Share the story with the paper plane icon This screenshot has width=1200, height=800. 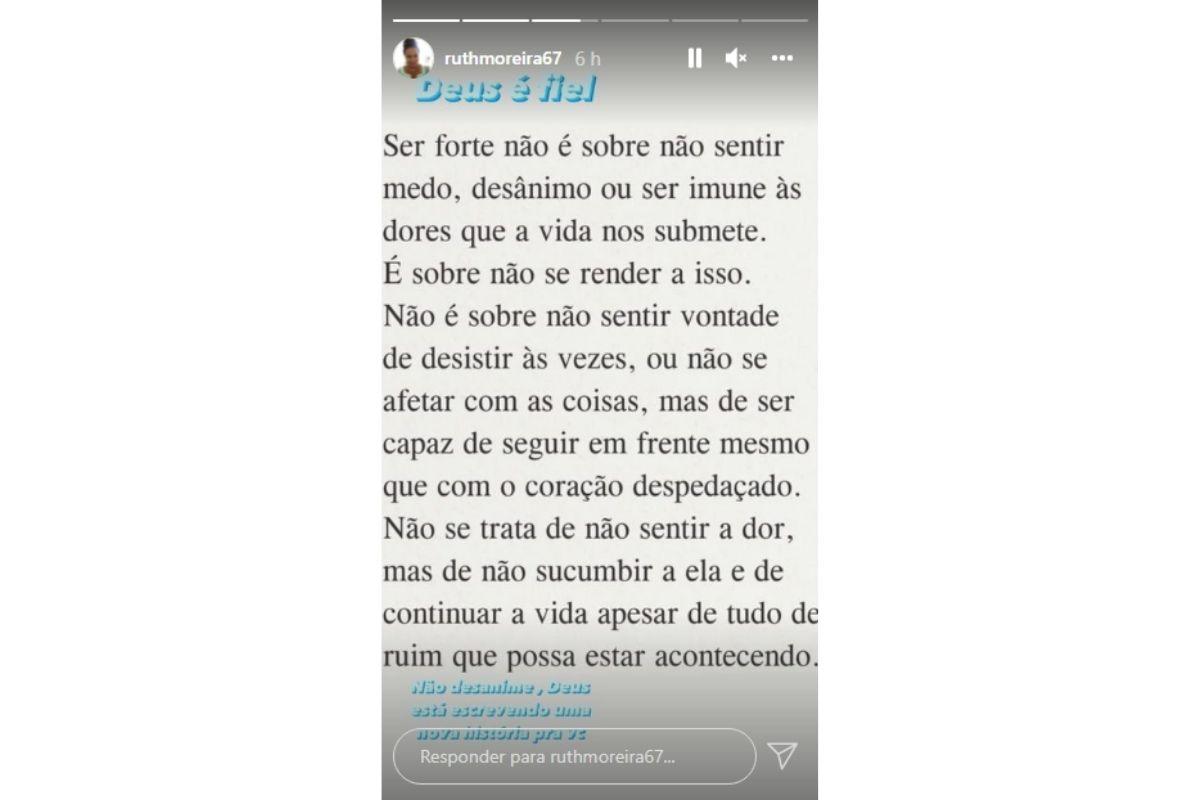(x=782, y=755)
